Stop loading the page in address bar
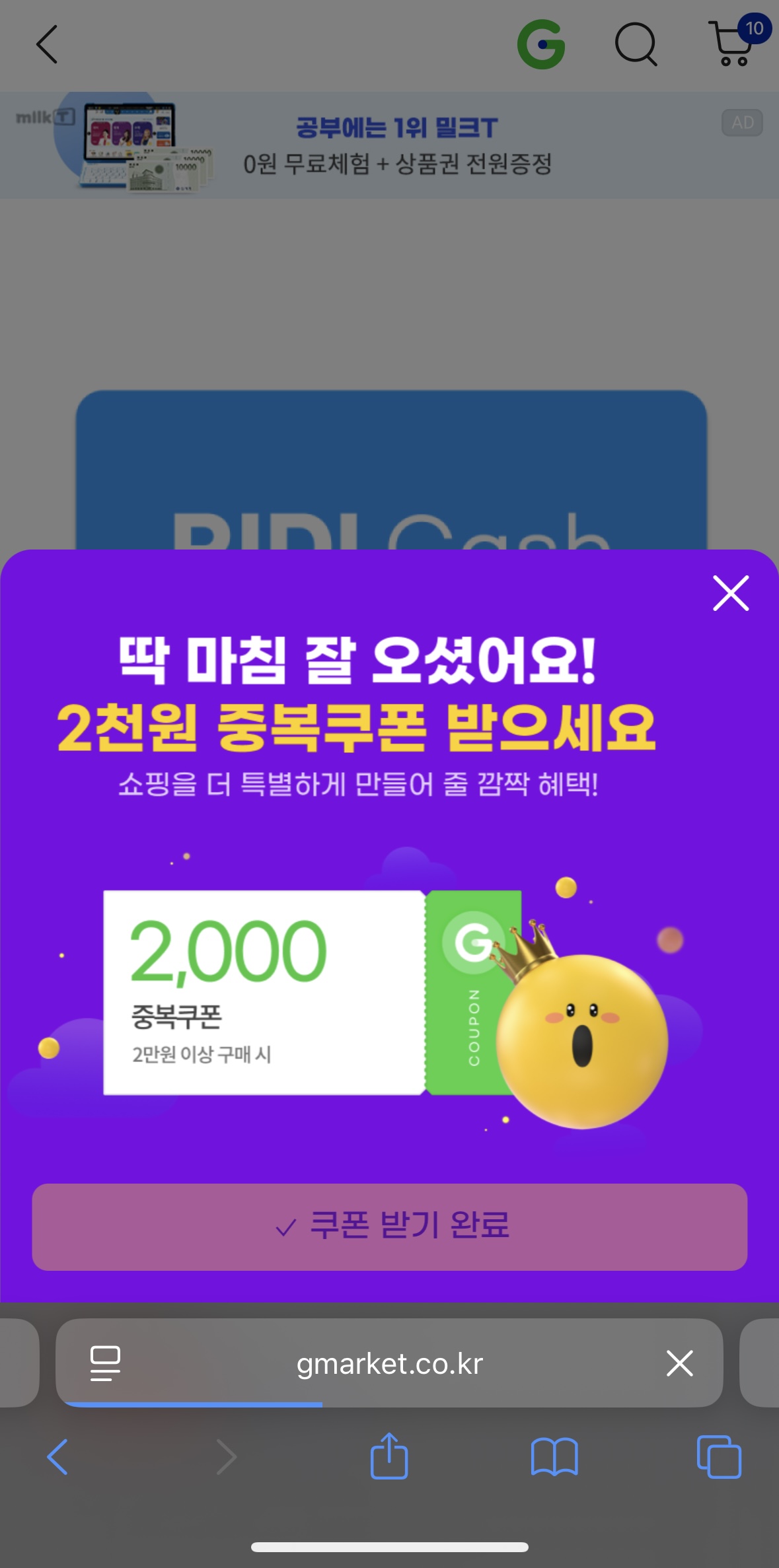 click(x=679, y=1363)
